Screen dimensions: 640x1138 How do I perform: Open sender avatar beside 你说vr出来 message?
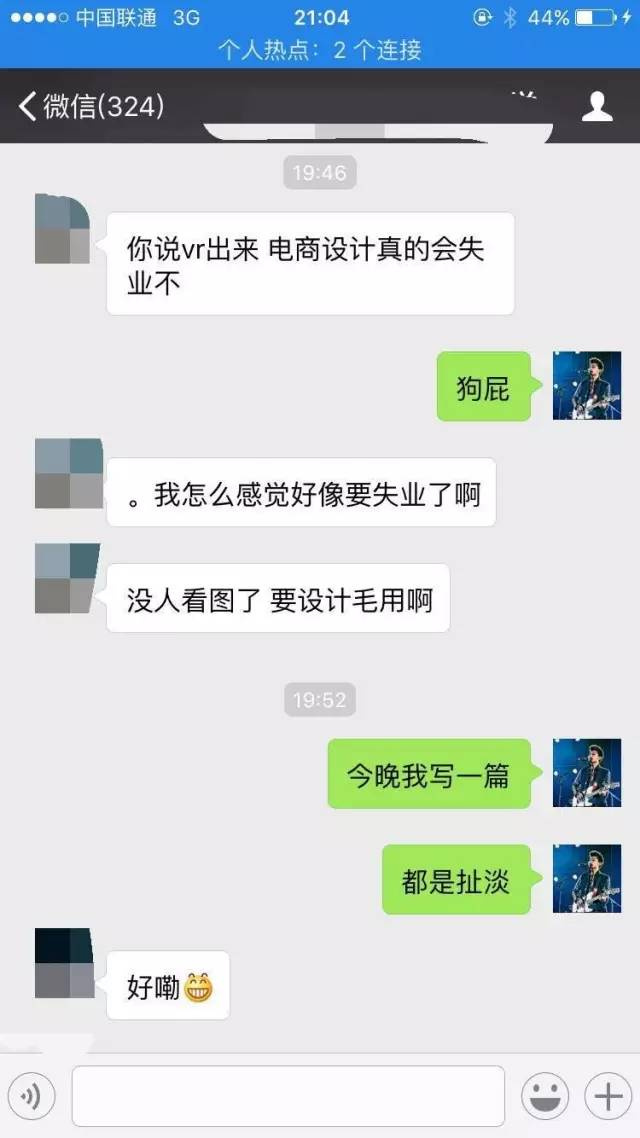63,230
